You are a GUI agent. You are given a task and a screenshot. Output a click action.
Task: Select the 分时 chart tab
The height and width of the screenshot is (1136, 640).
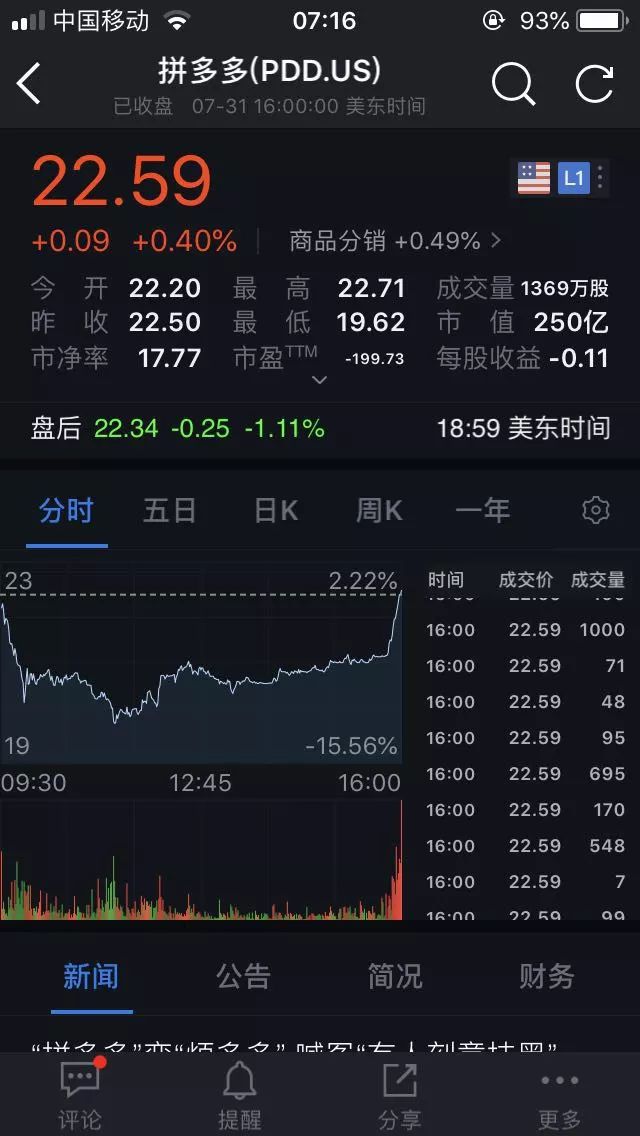click(x=66, y=511)
